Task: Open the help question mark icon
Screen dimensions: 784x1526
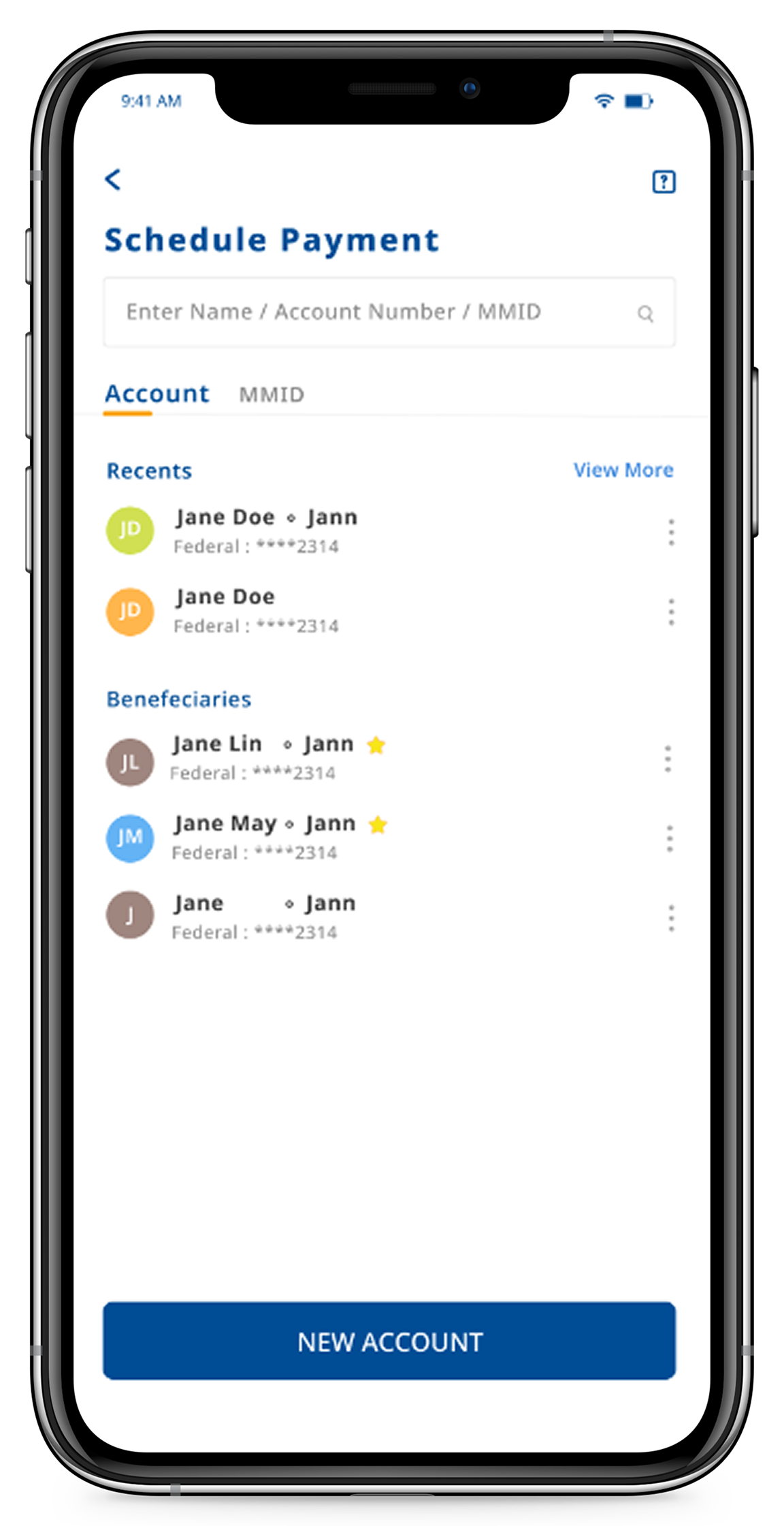Action: point(664,182)
